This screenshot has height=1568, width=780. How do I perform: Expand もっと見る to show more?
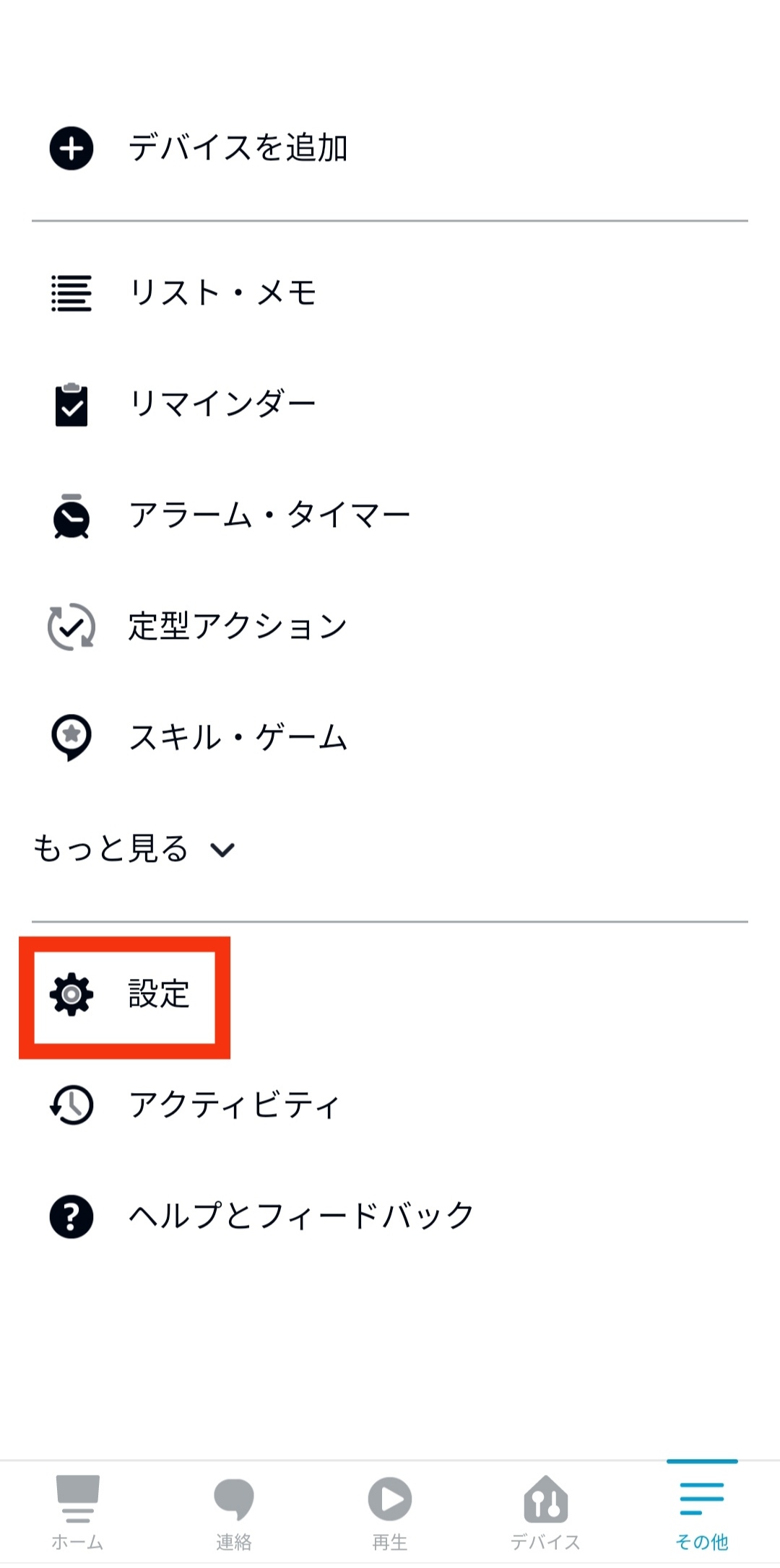pyautogui.click(x=134, y=849)
